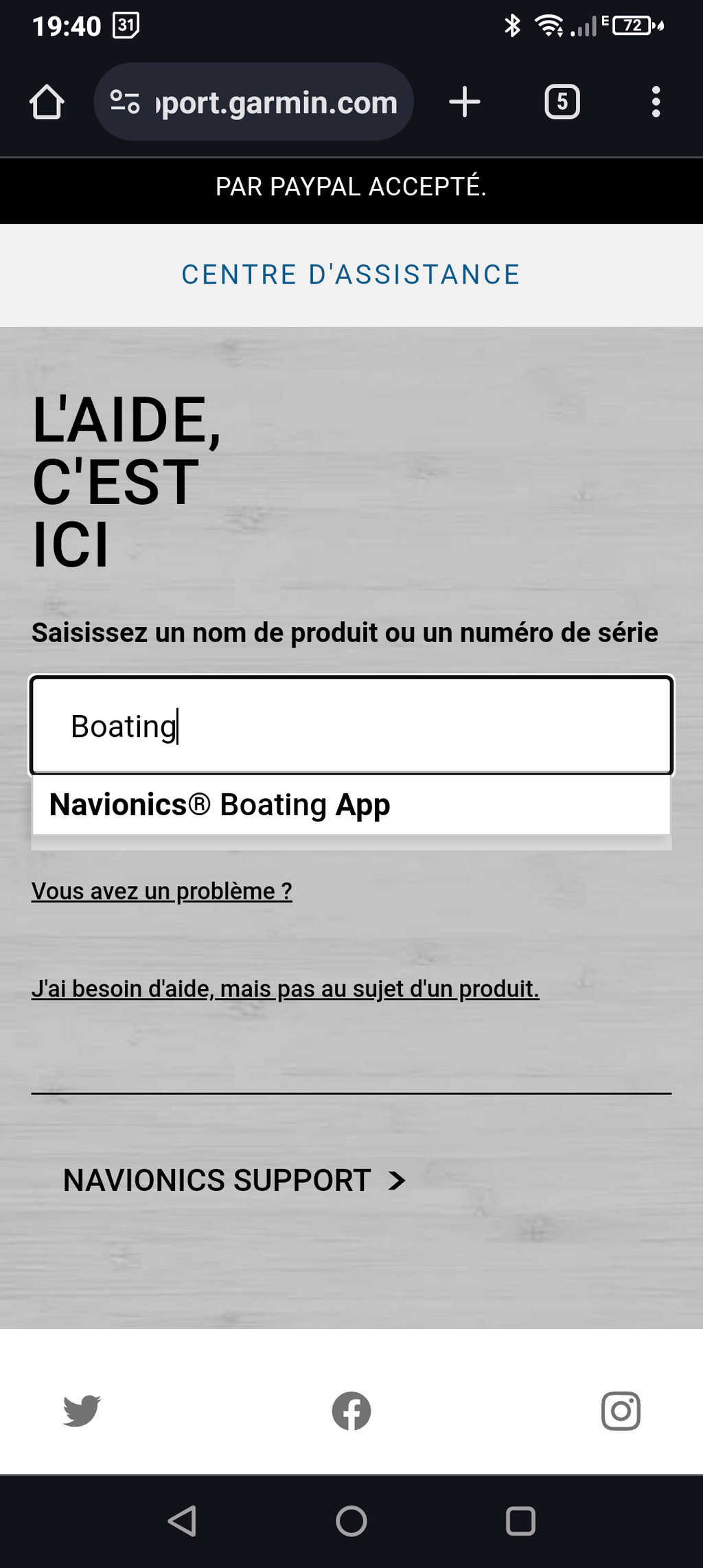The width and height of the screenshot is (703, 1568).
Task: Visit Garmin's Facebook page
Action: pyautogui.click(x=351, y=1411)
